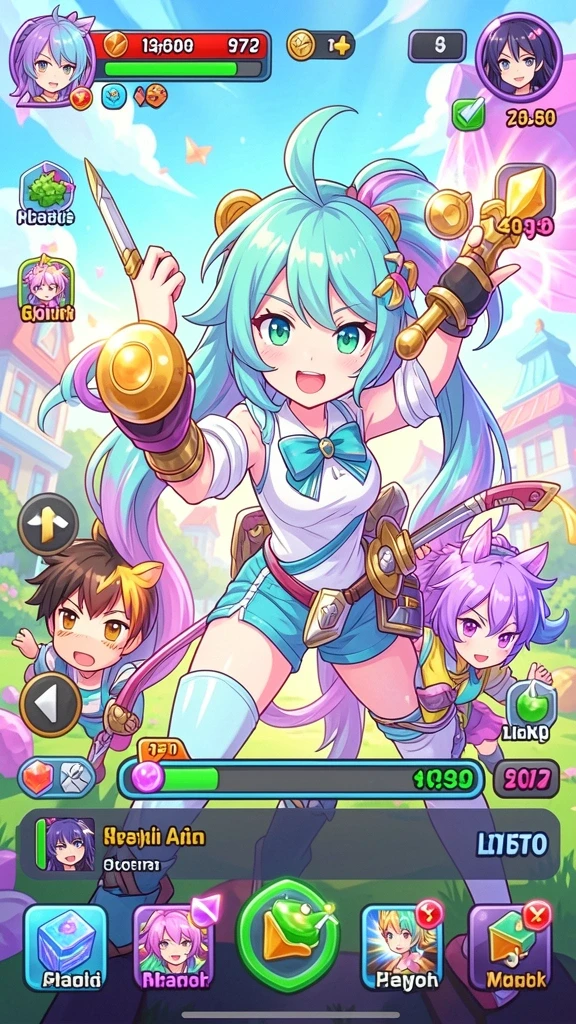Tap the round up-arrow button
This screenshot has height=1024, width=576.
click(x=48, y=524)
